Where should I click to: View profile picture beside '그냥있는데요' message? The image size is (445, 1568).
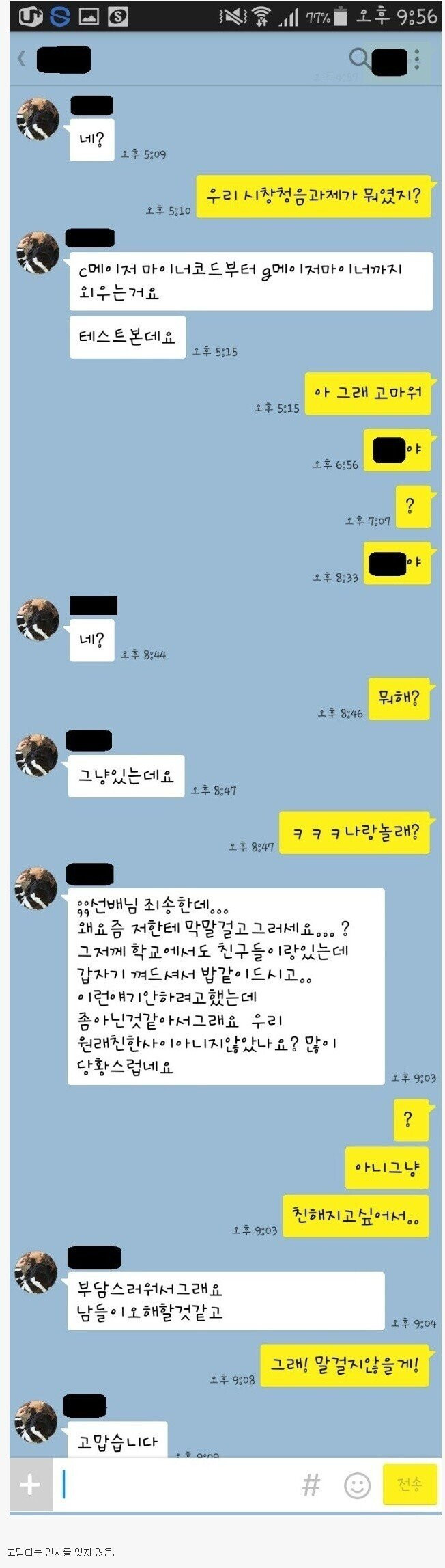pos(37,755)
